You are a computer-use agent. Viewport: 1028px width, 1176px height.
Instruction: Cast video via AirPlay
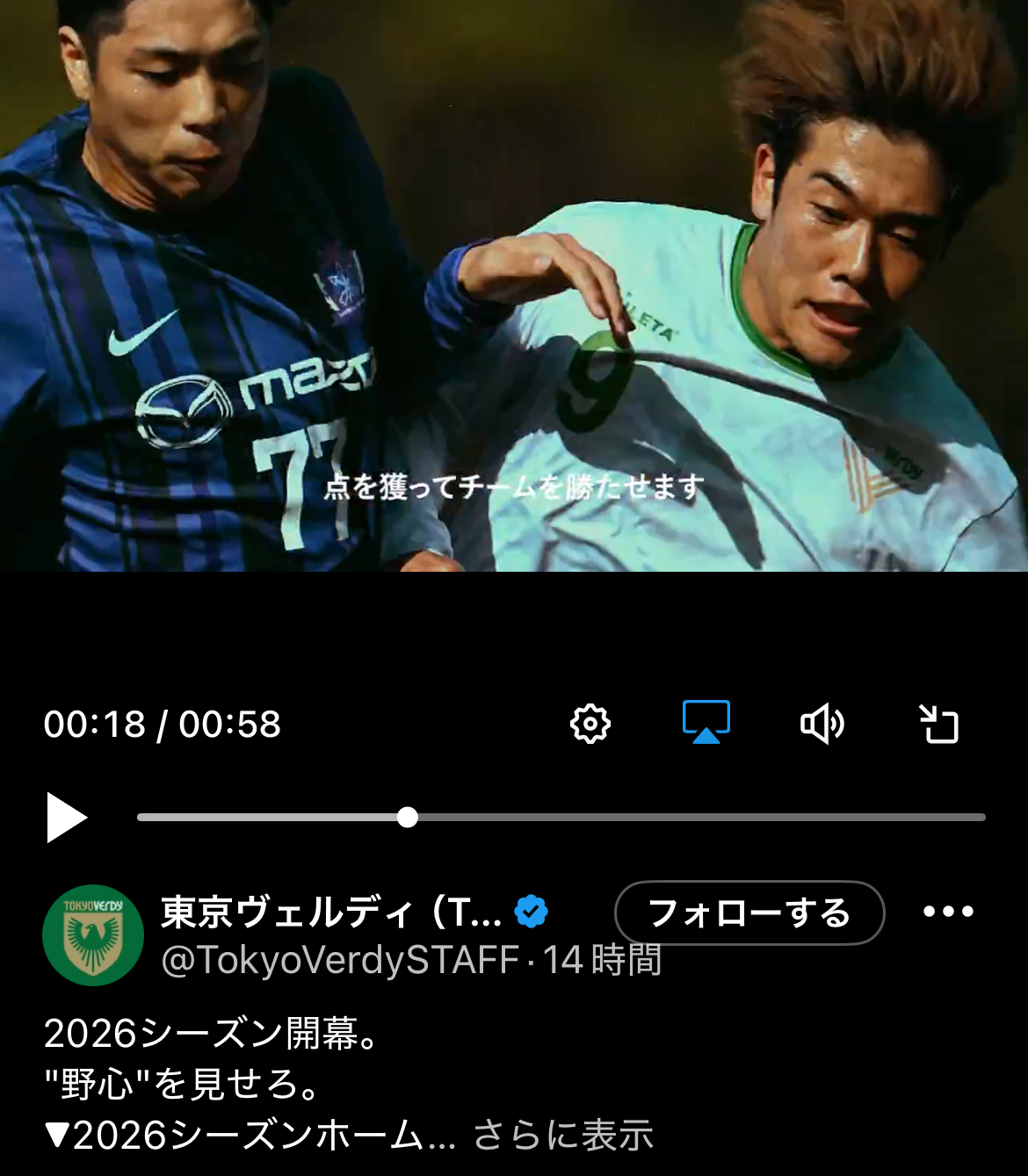(x=706, y=723)
